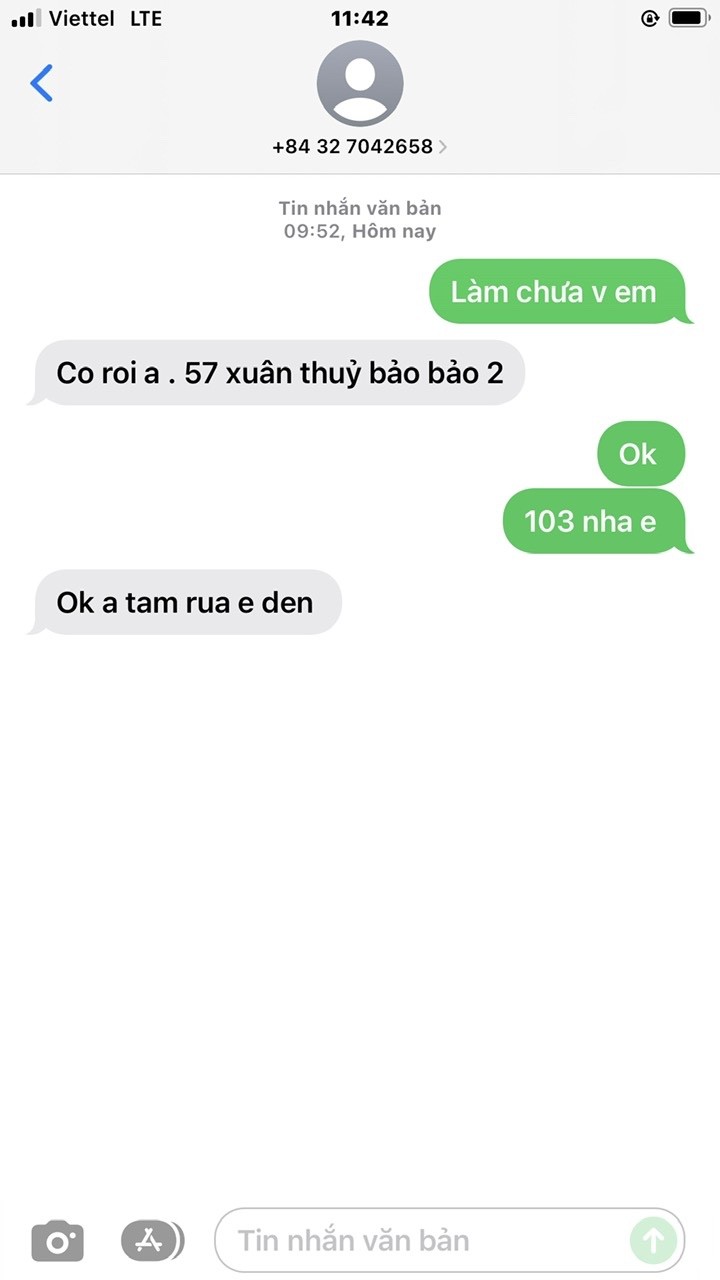Open the camera to attach a photo
720x1280 pixels.
click(58, 1241)
